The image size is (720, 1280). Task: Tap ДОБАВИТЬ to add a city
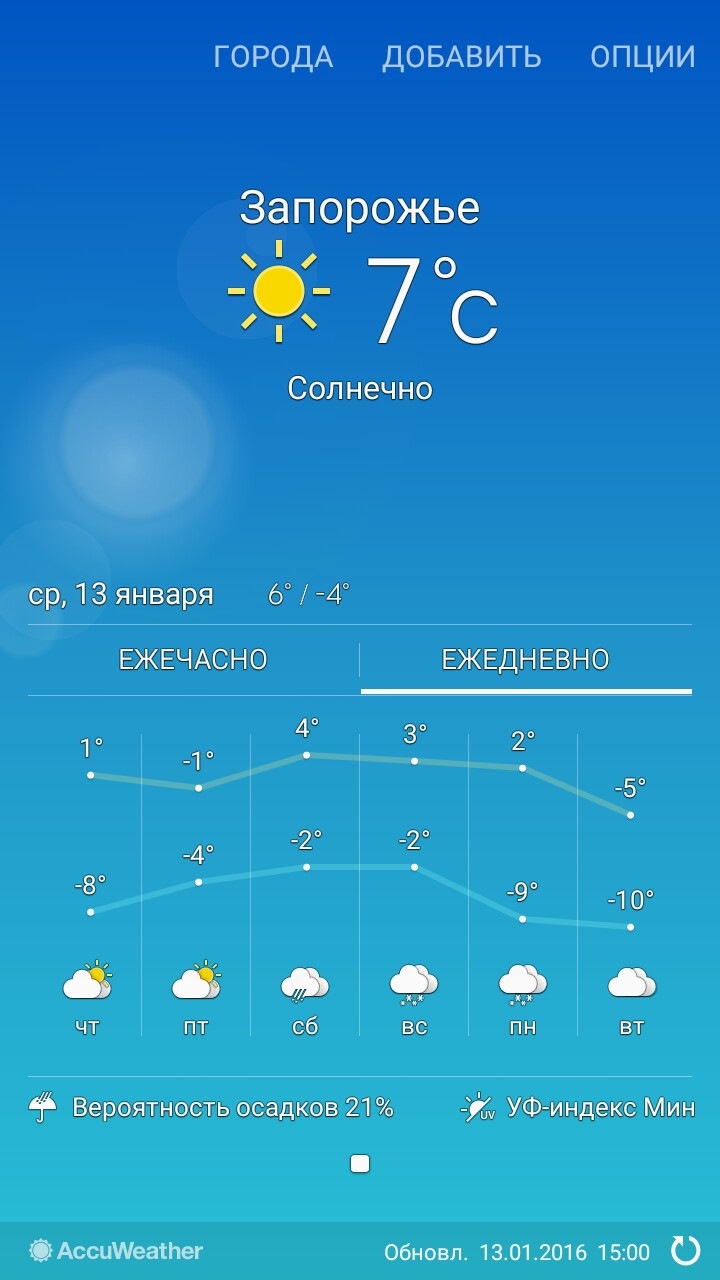tap(461, 57)
